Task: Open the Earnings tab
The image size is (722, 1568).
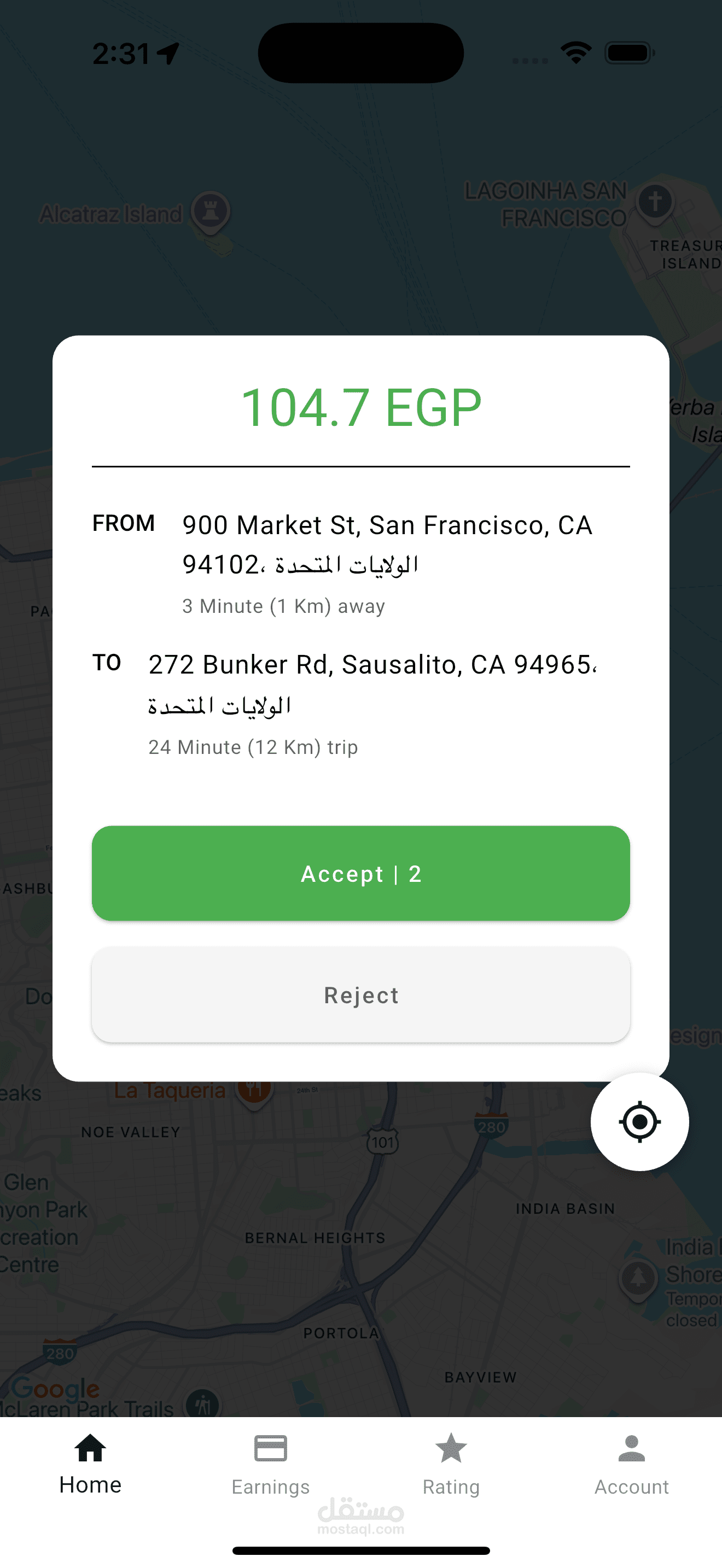Action: click(271, 1464)
